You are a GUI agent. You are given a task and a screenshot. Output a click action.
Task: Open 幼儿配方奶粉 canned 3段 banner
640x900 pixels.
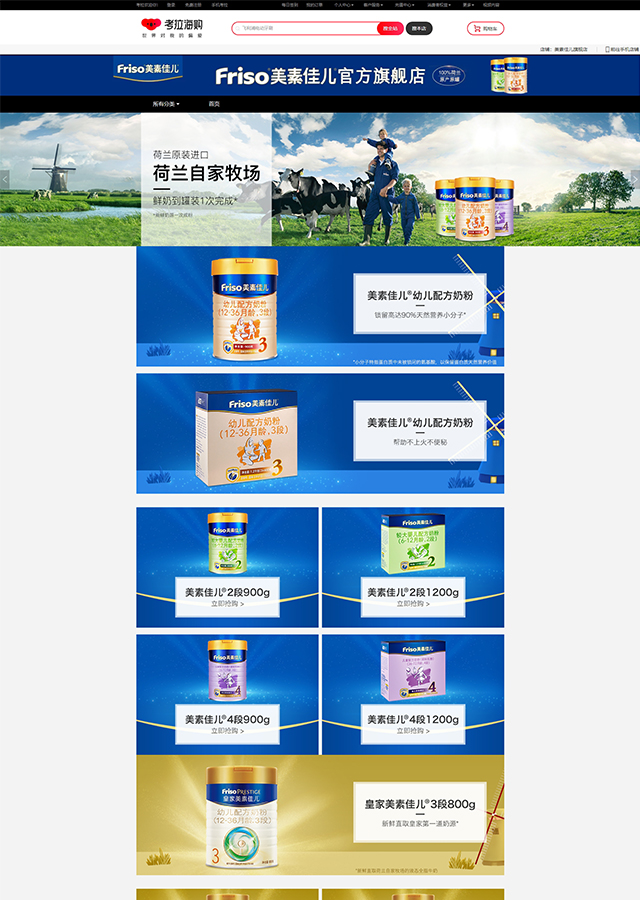click(320, 307)
